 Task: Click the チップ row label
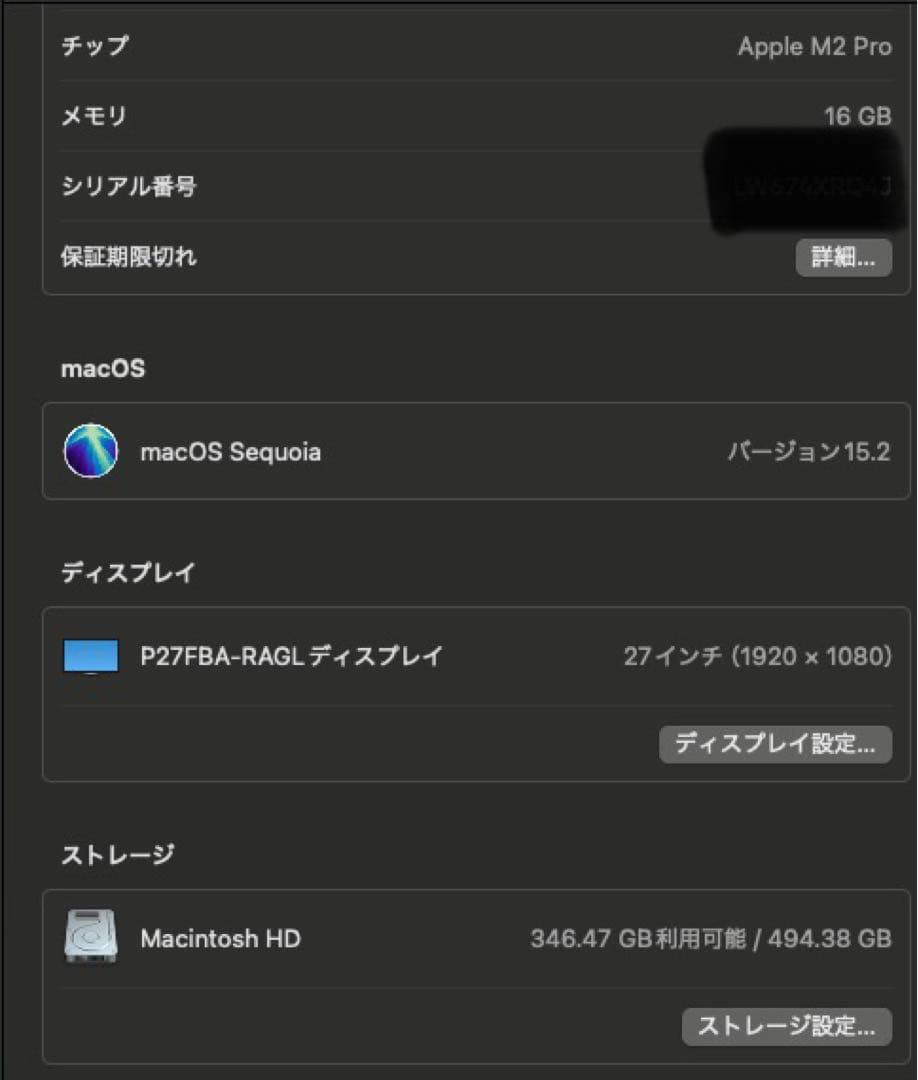click(x=93, y=46)
